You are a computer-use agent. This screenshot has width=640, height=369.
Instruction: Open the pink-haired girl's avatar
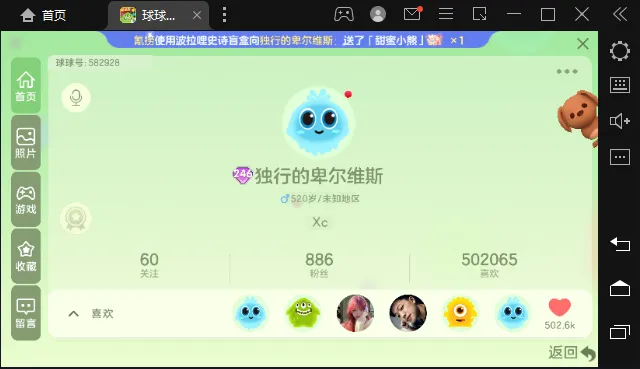click(355, 313)
